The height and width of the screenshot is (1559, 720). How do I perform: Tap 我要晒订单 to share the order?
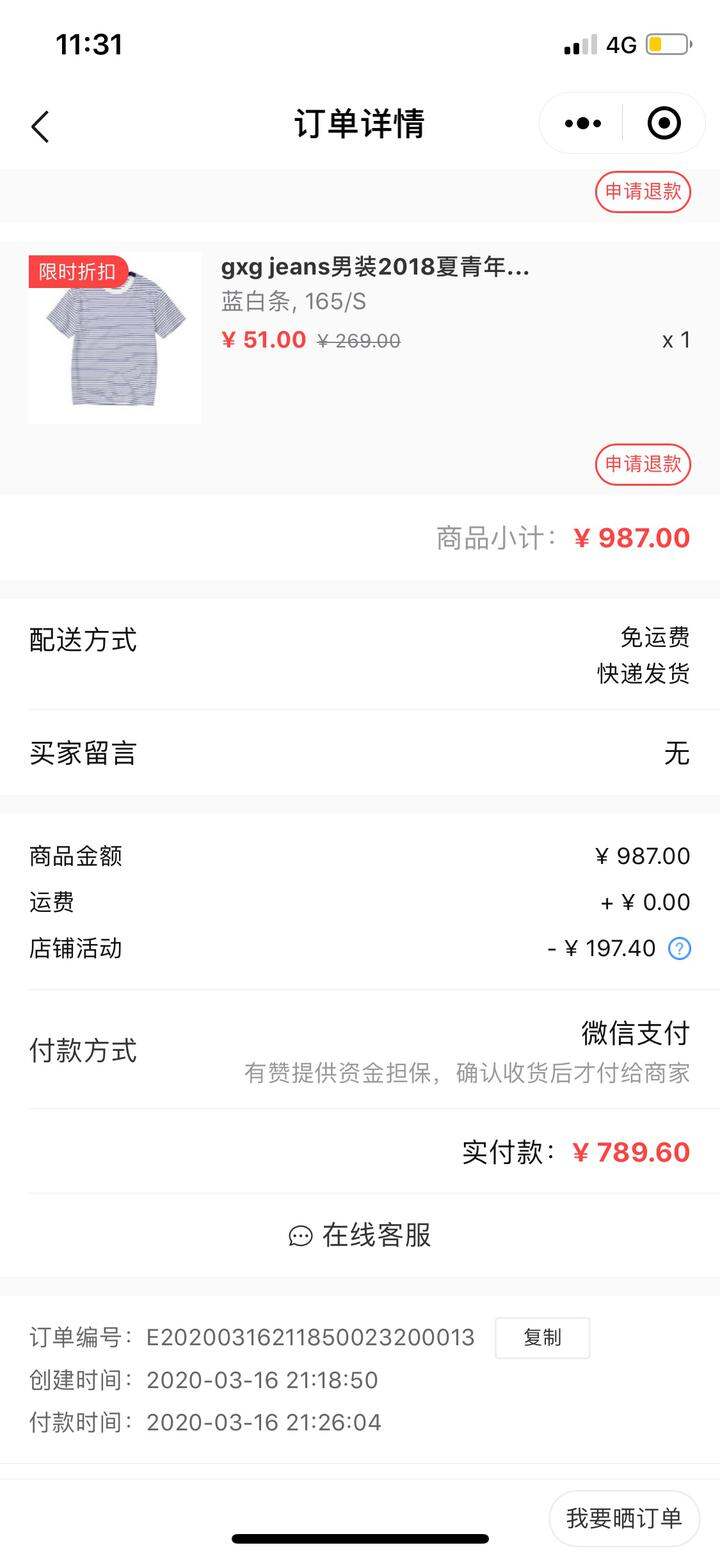pyautogui.click(x=624, y=1518)
